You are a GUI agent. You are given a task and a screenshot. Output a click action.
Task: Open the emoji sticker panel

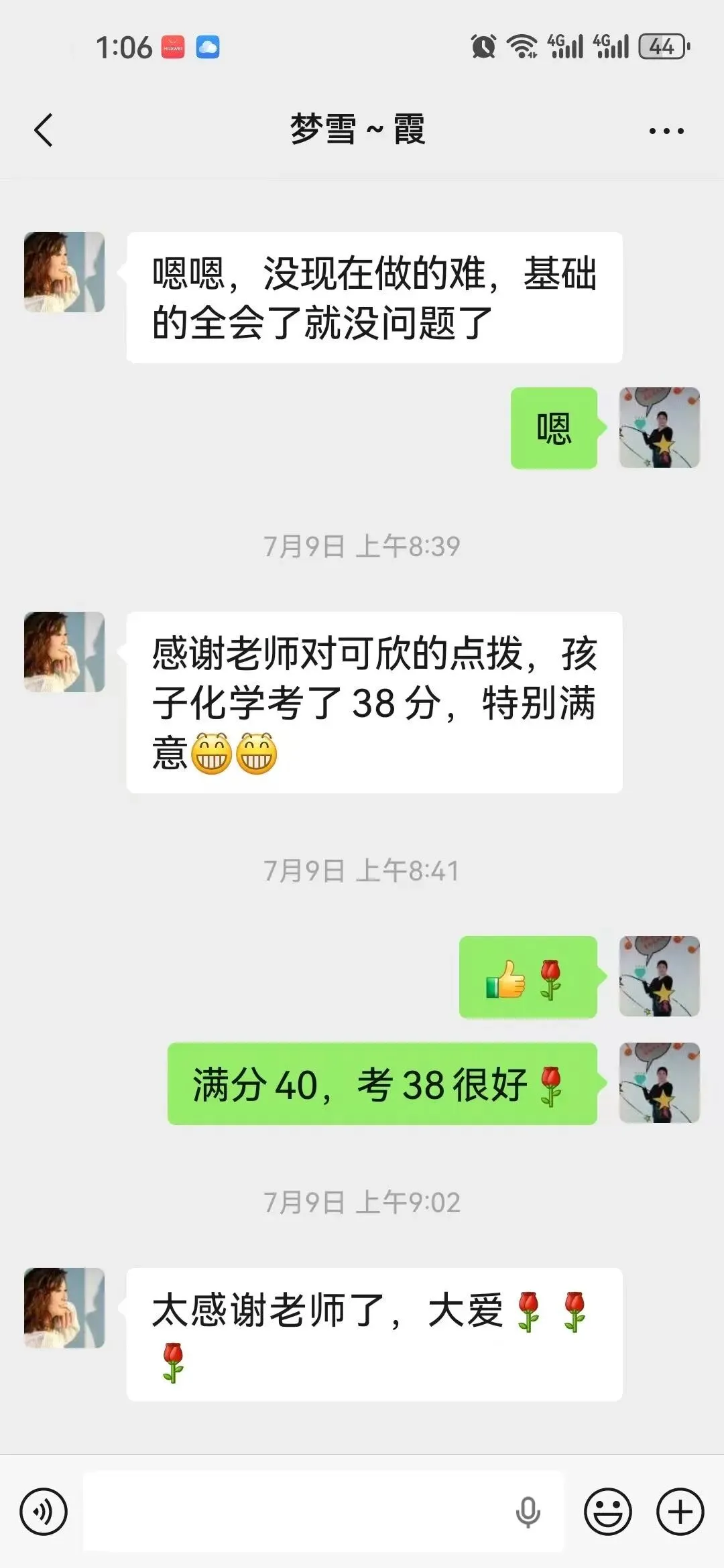pos(608,1512)
